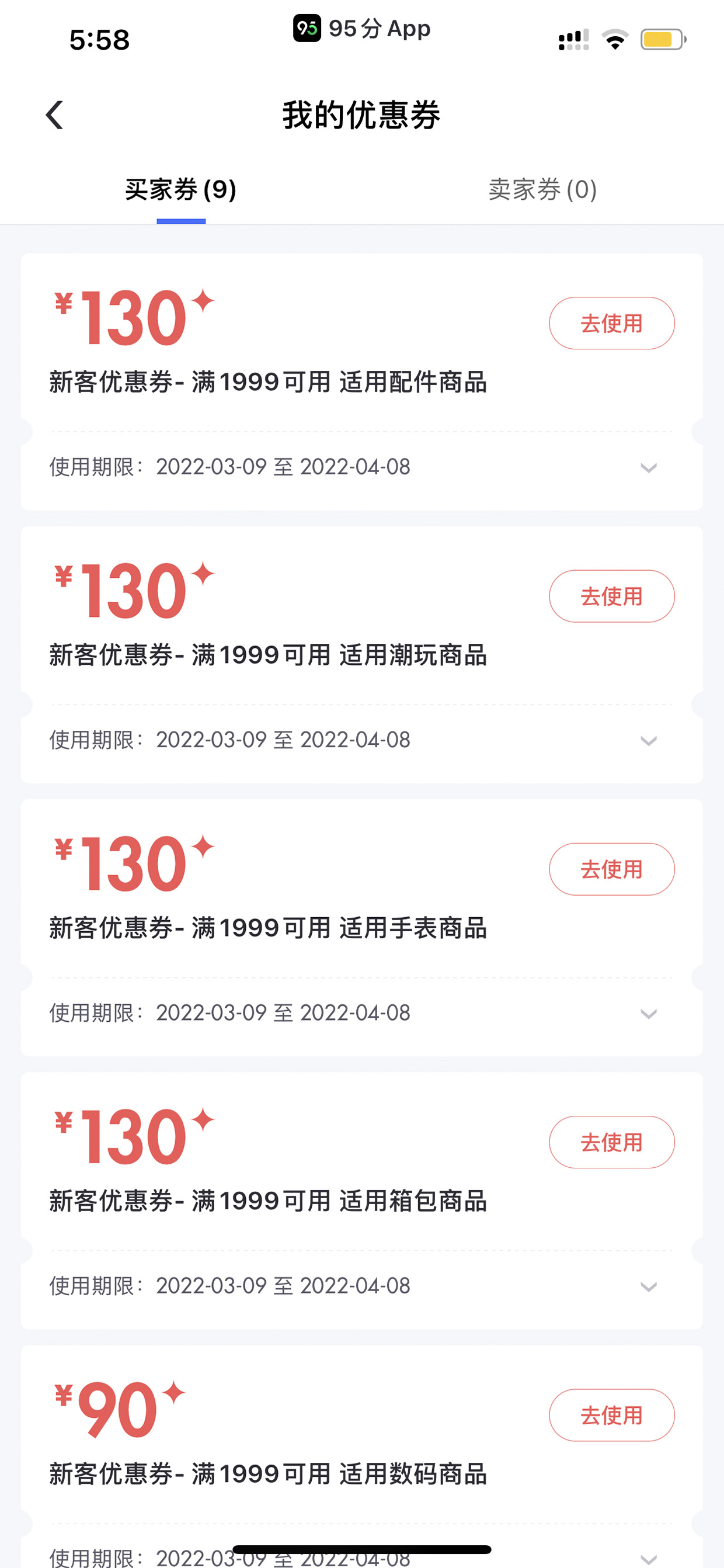Screen dimensions: 724x1568
Task: Tap 去使用 on the ¥90 数码商品 coupon
Action: click(611, 1415)
